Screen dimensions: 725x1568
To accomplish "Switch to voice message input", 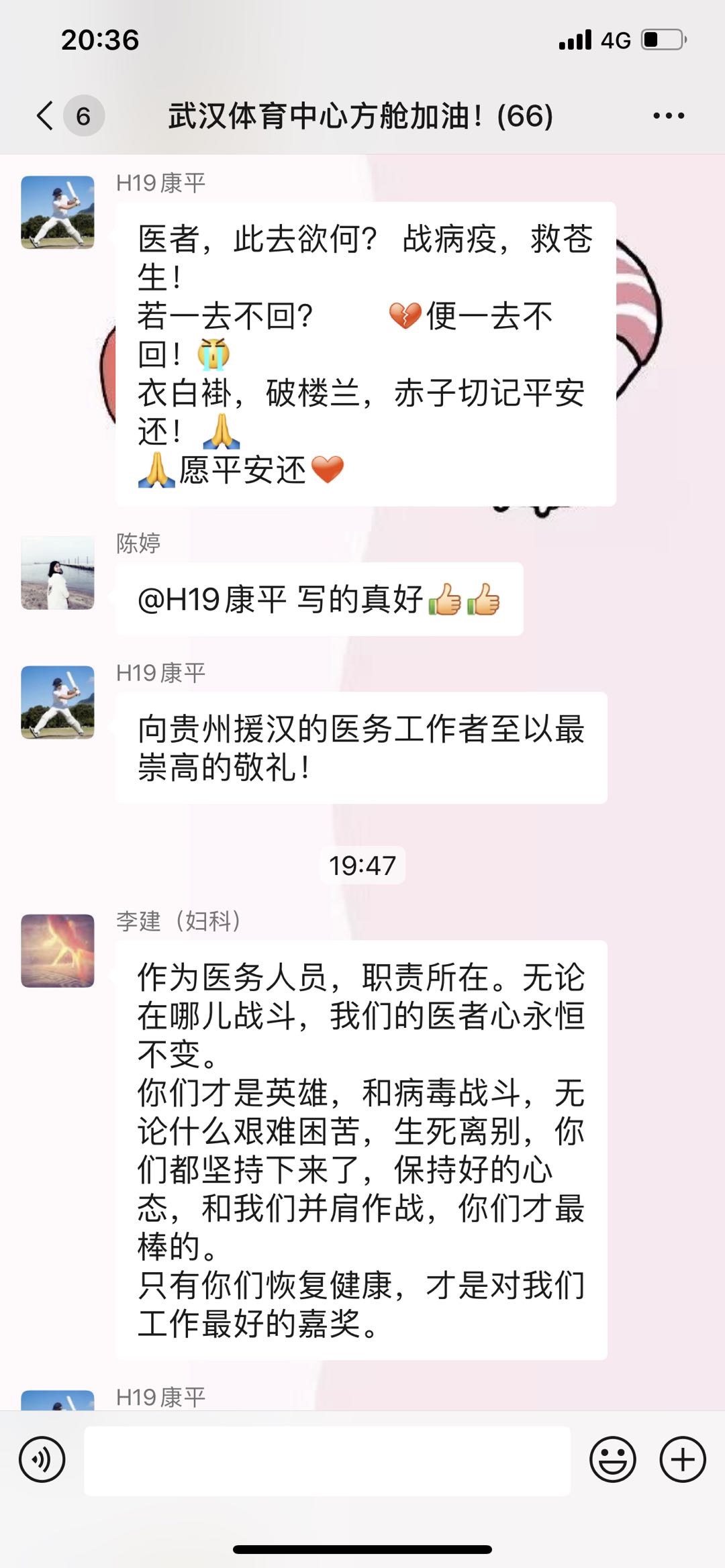I will [x=42, y=1459].
